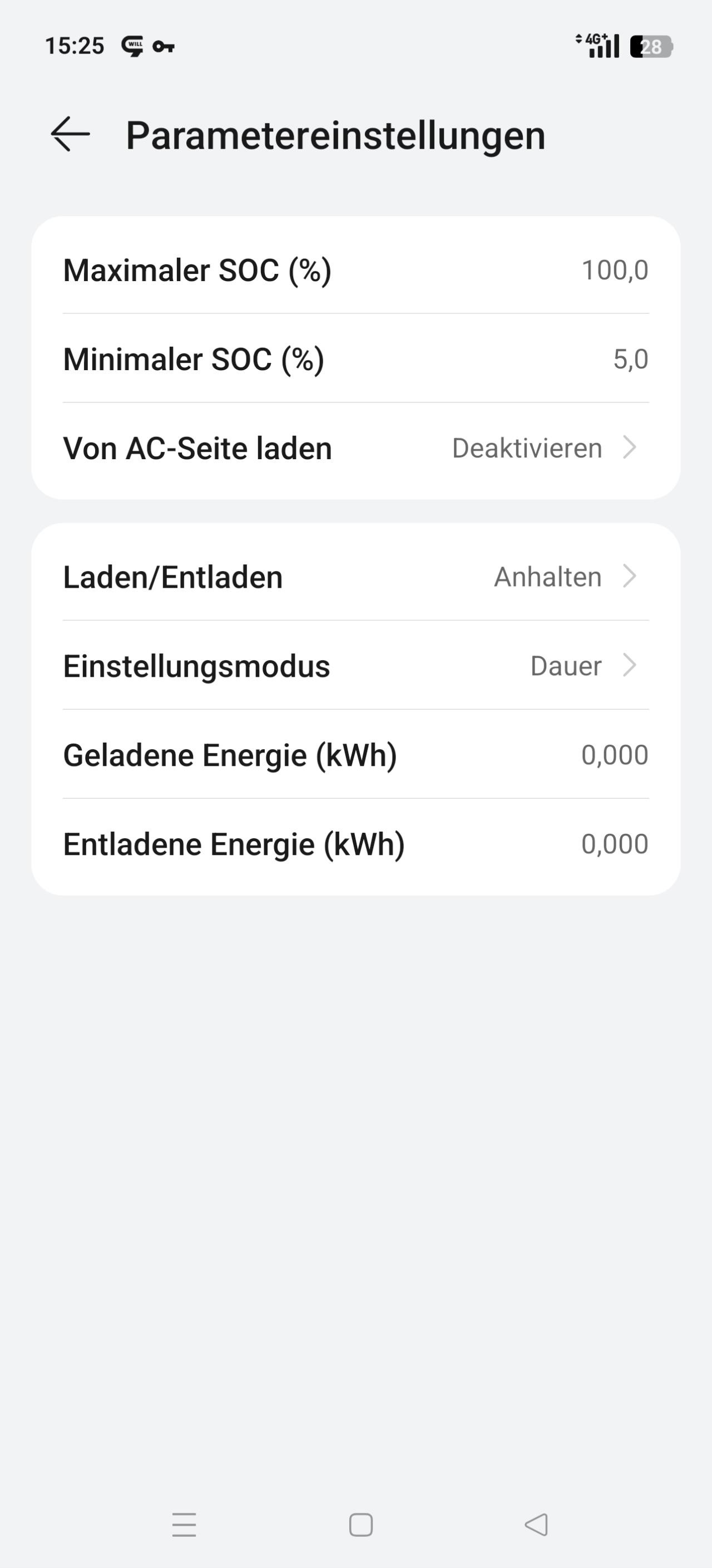Edit Entladene Energie (kWh) value

tap(614, 844)
